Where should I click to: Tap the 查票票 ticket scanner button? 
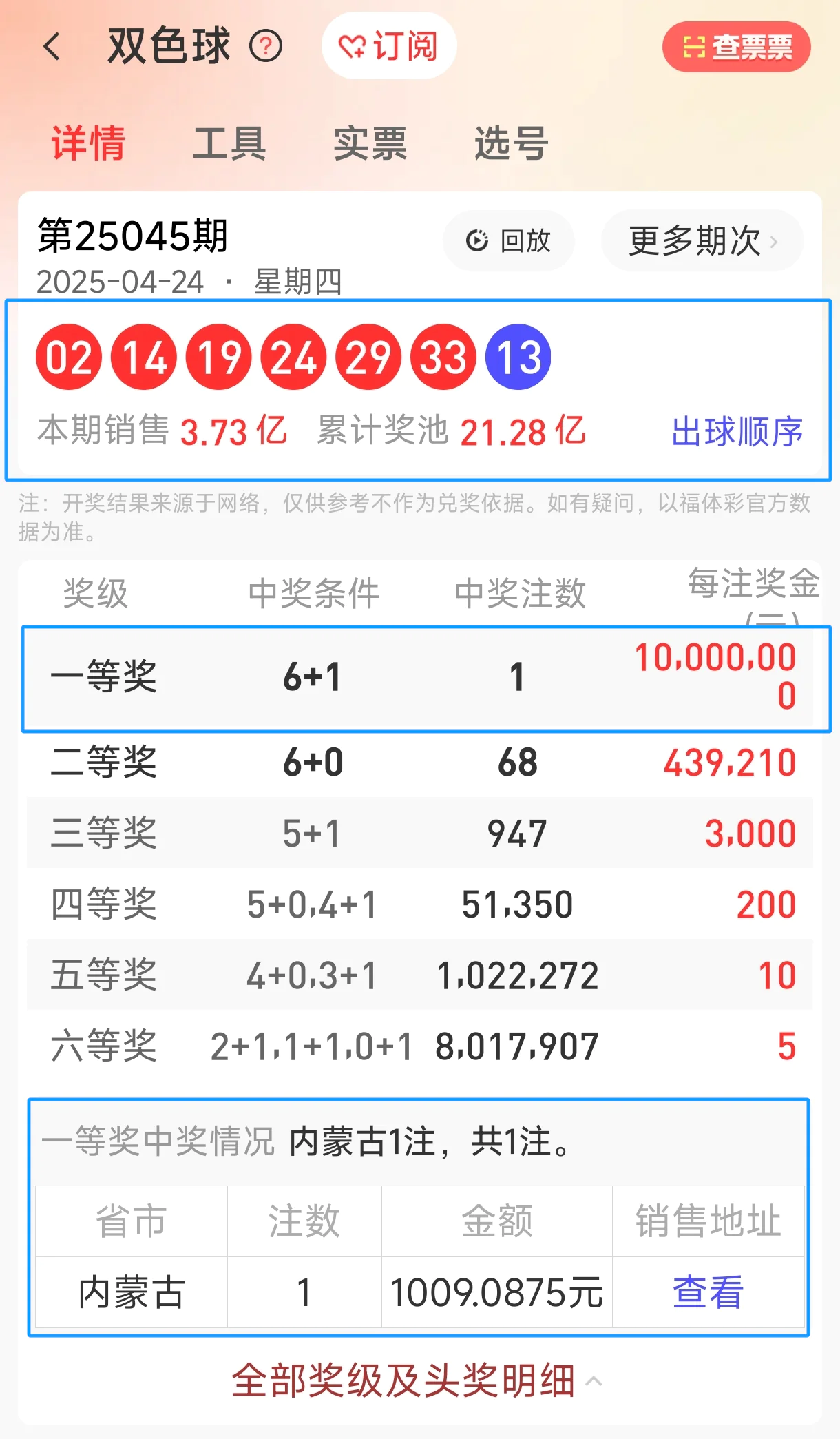coord(736,47)
